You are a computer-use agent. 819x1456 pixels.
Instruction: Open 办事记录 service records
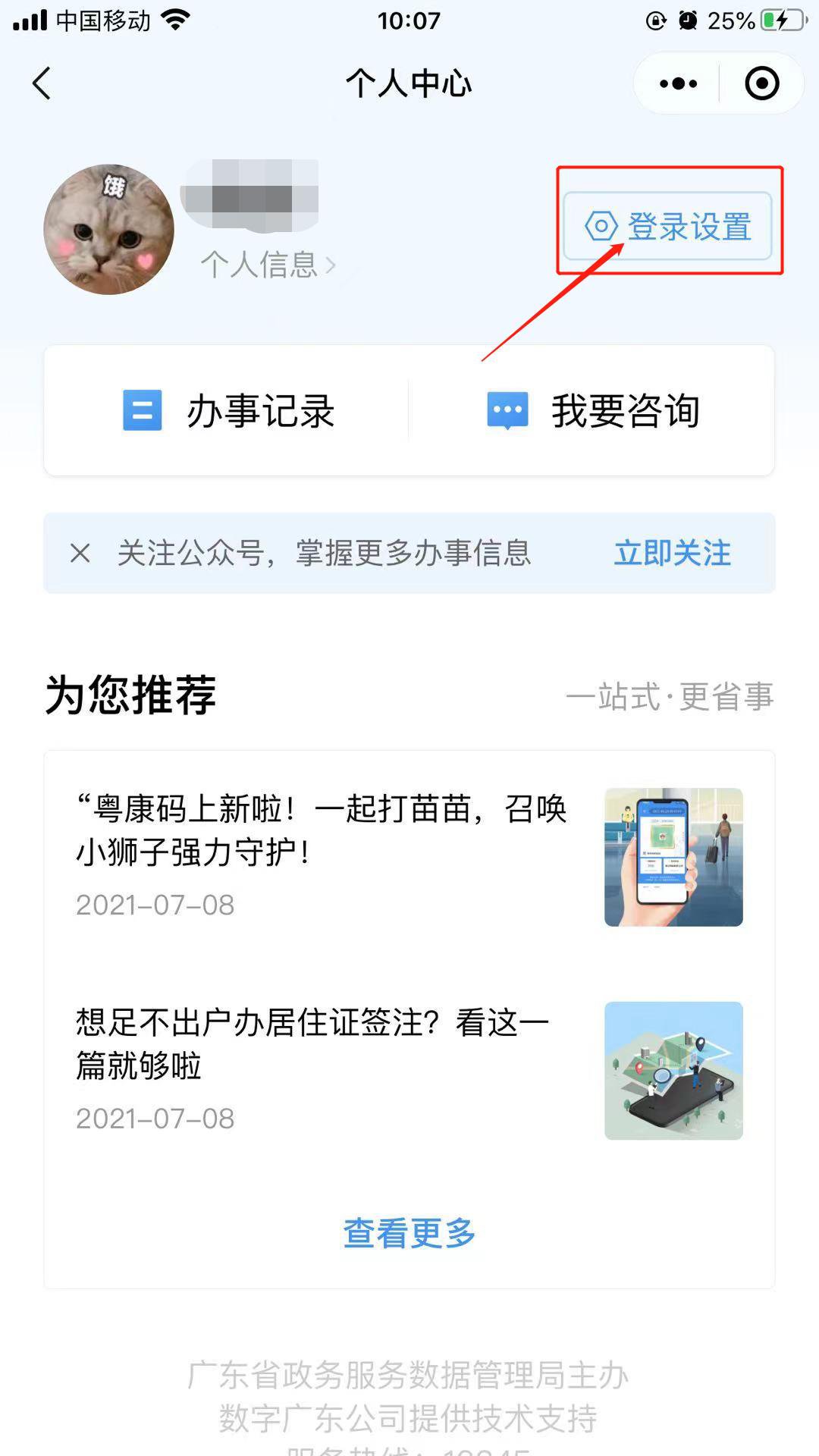[227, 411]
